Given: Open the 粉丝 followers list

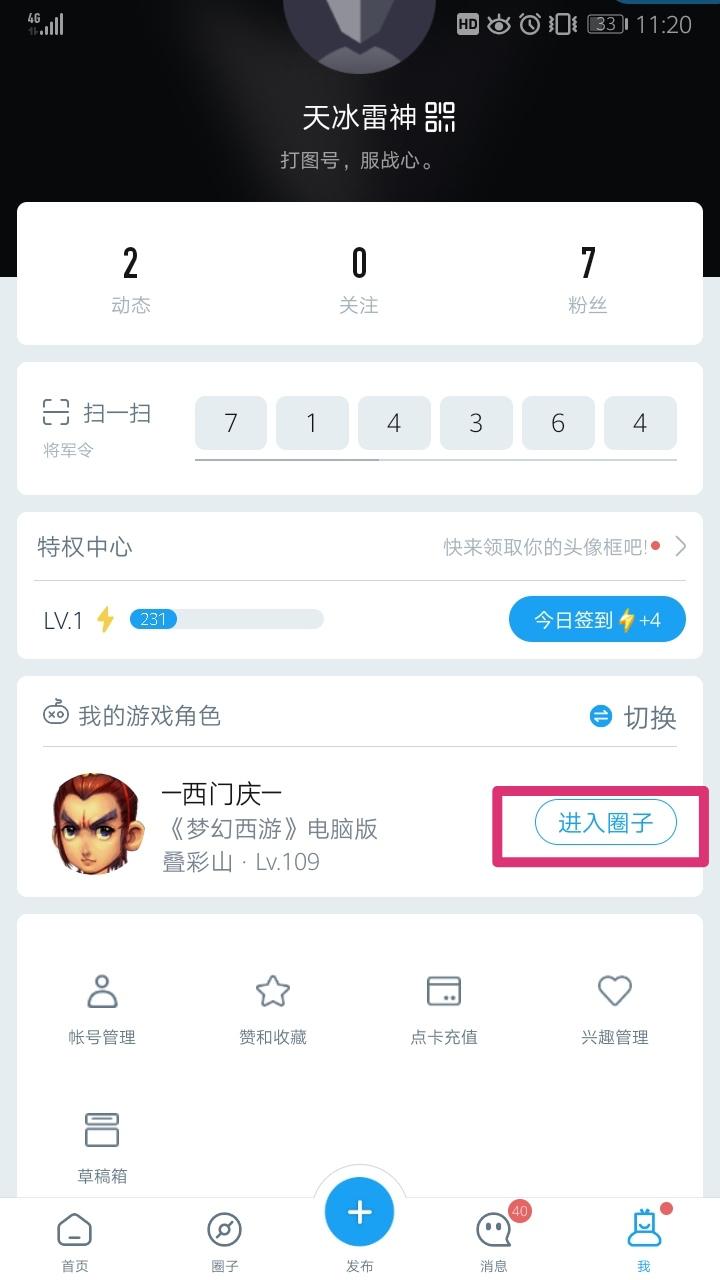Looking at the screenshot, I should point(588,279).
